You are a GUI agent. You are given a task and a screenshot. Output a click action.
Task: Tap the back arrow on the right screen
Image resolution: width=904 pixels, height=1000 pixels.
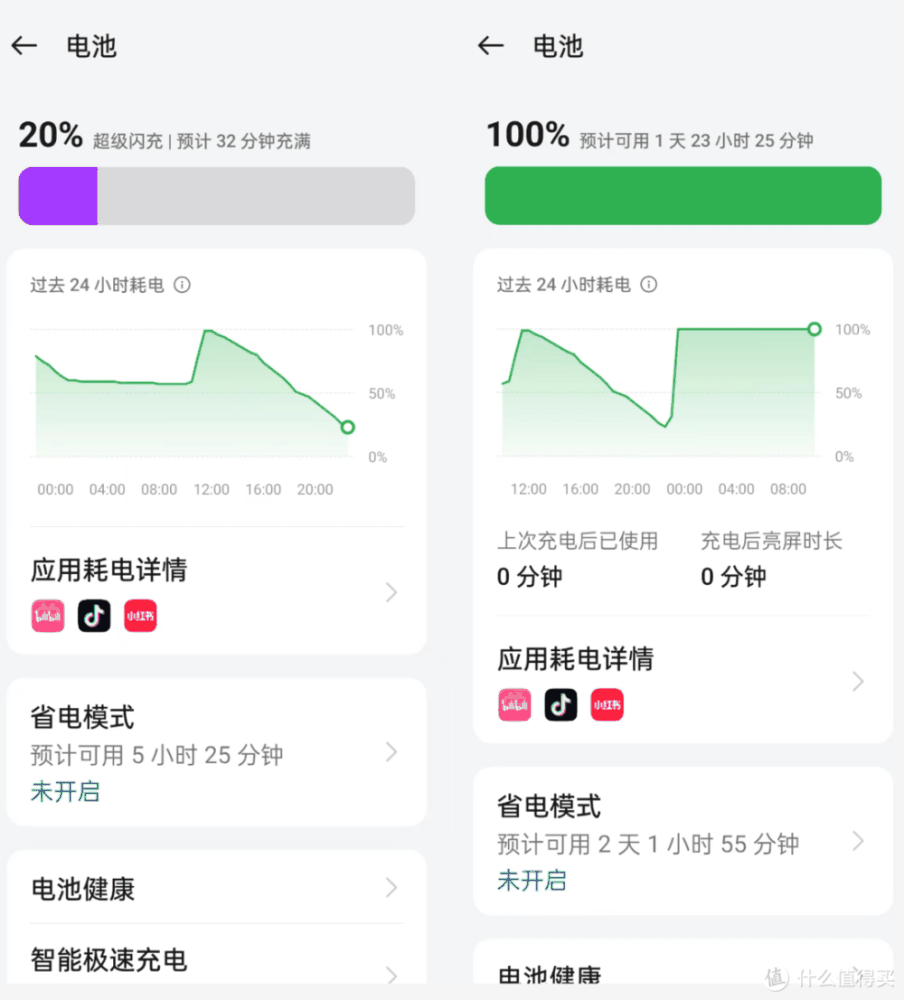490,45
